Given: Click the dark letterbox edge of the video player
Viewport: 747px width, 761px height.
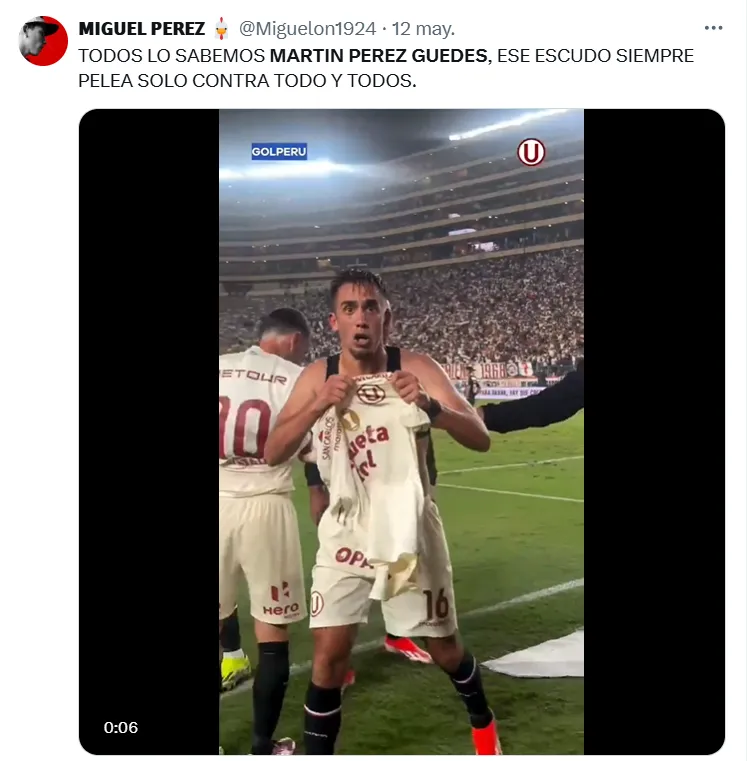Looking at the screenshot, I should 150,430.
